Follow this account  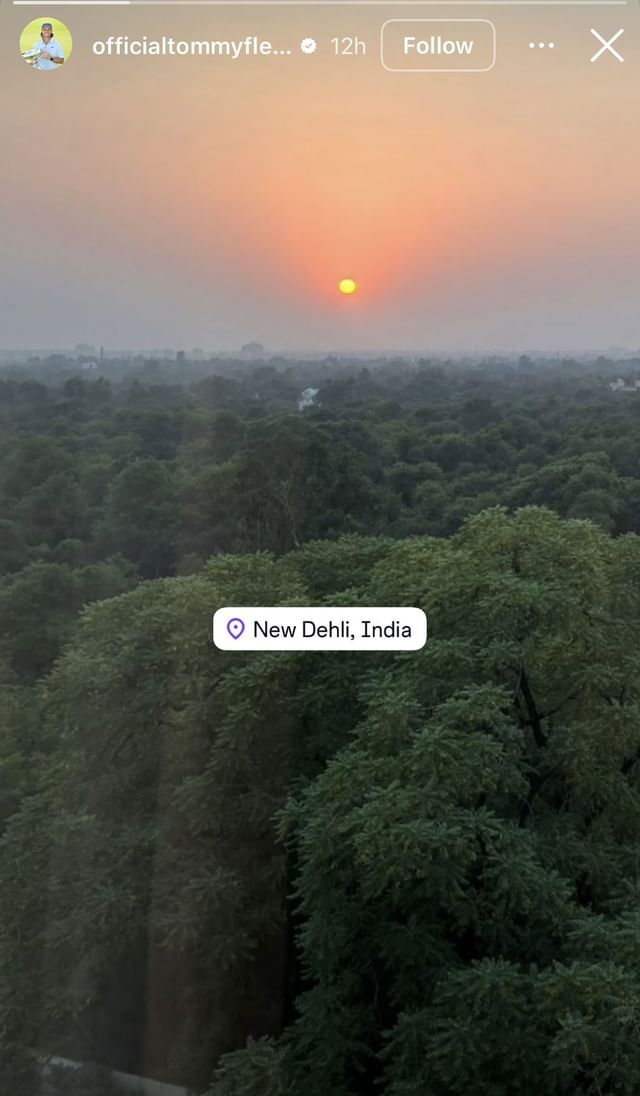(438, 46)
